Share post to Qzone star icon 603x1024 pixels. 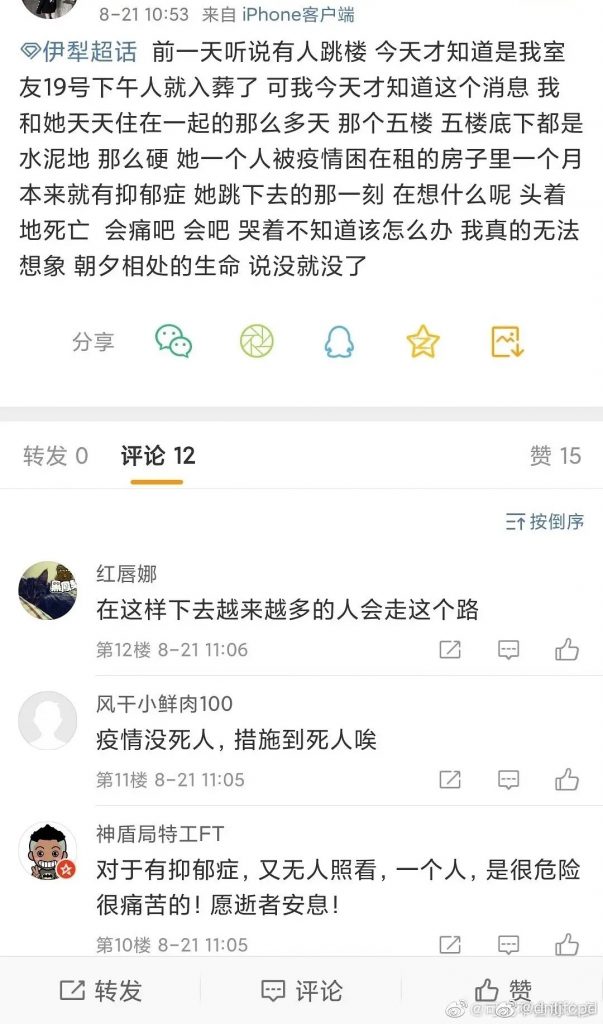coord(423,342)
